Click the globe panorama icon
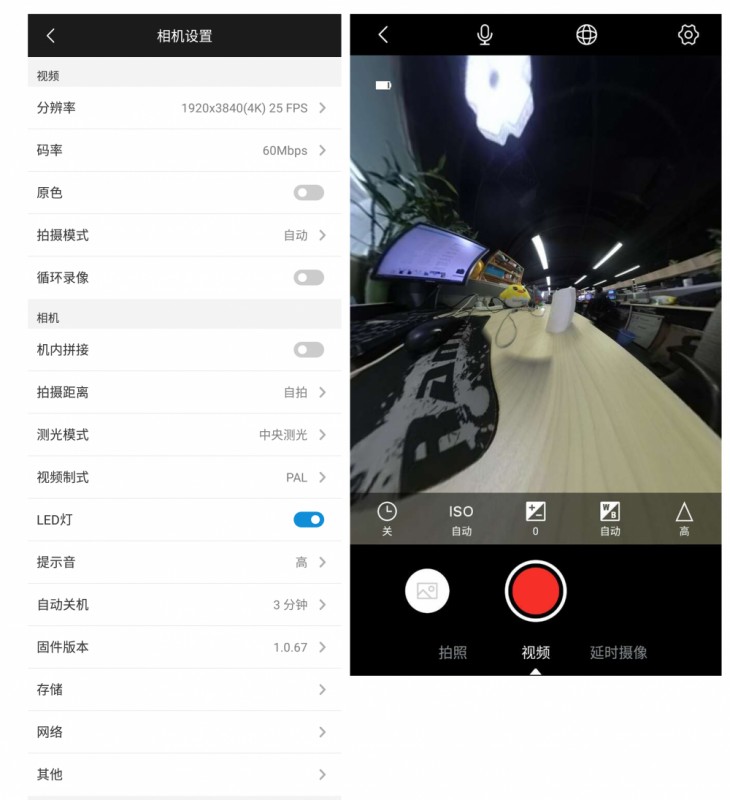This screenshot has height=800, width=730. point(587,34)
